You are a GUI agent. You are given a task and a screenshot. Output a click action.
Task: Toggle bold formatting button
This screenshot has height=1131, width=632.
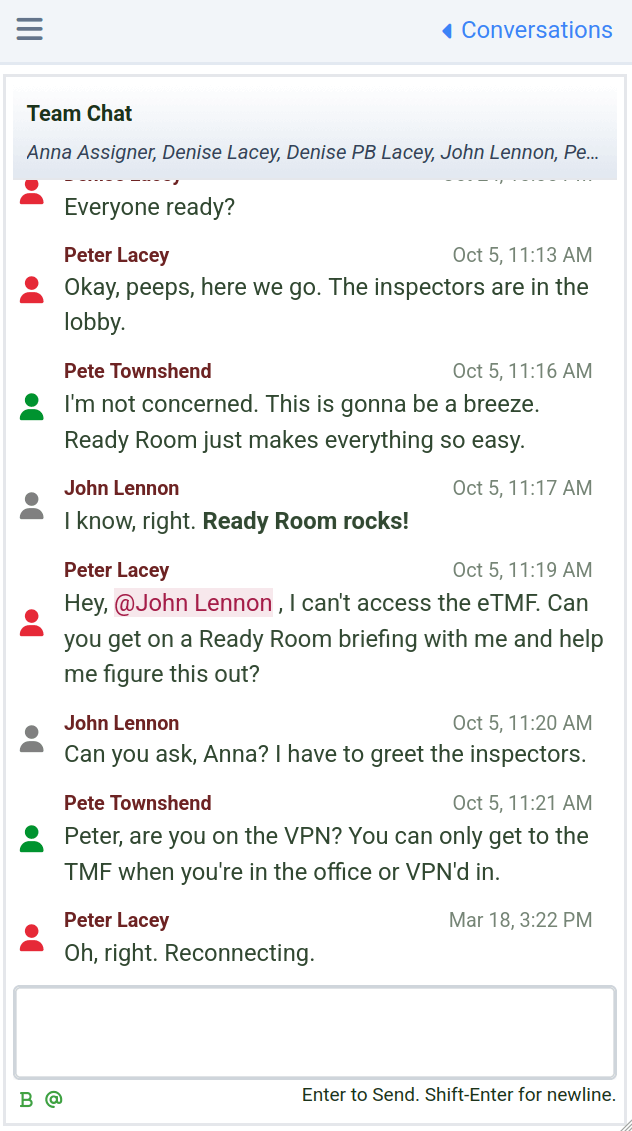pos(27,1100)
